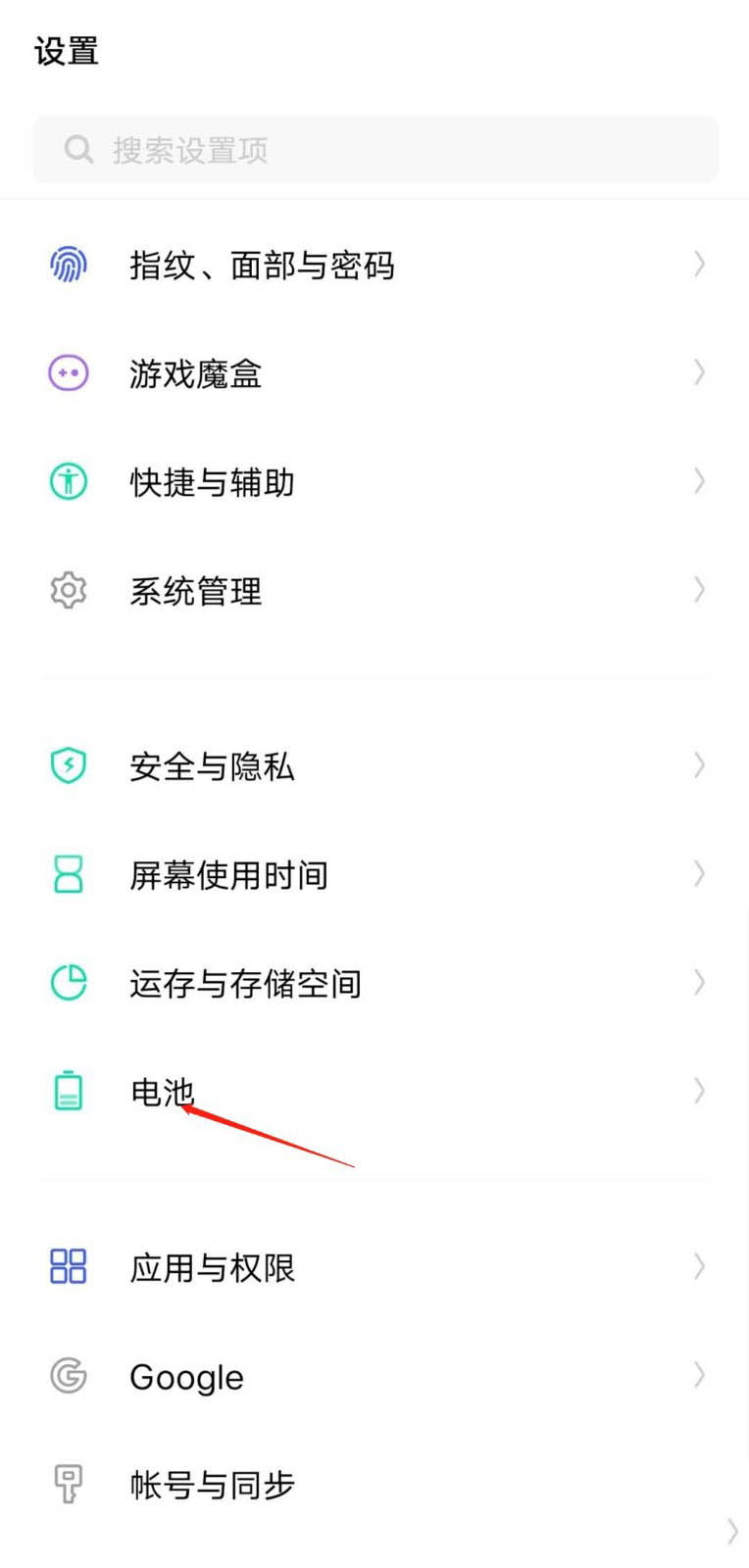
Task: Open 运存与存储空间
Action: 374,983
